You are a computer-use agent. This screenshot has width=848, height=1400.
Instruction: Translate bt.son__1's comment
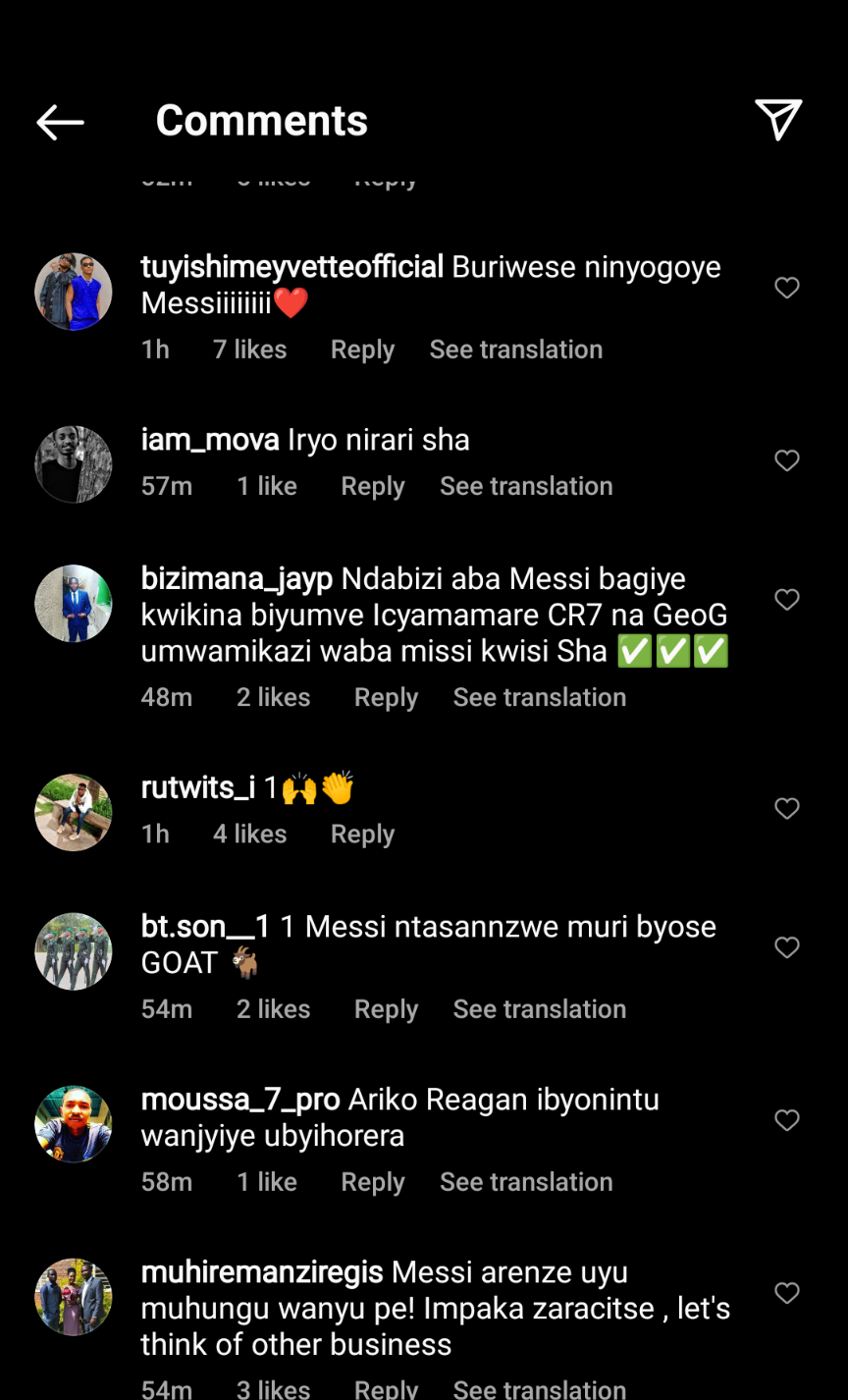pos(539,1009)
